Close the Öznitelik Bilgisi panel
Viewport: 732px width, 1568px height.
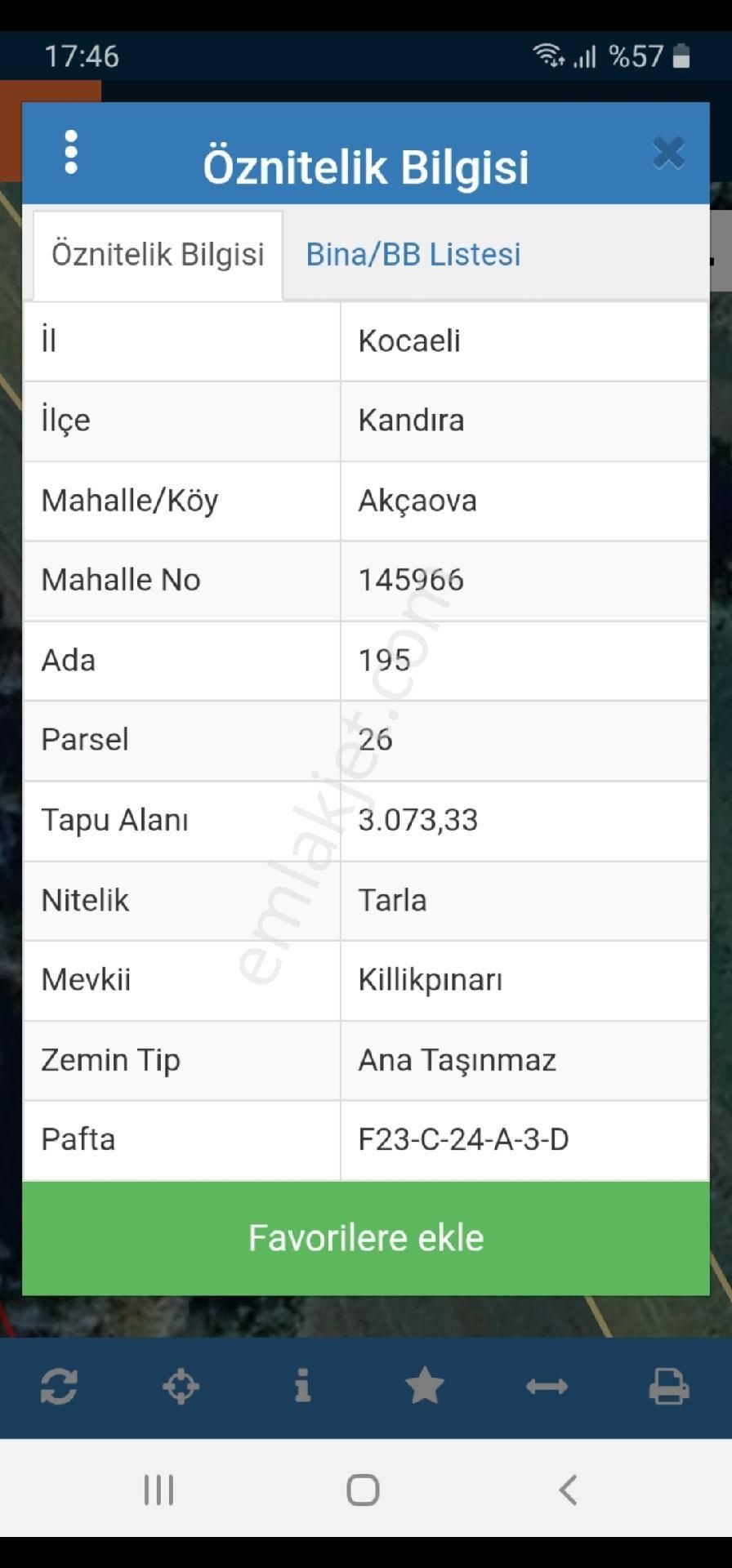coord(668,153)
